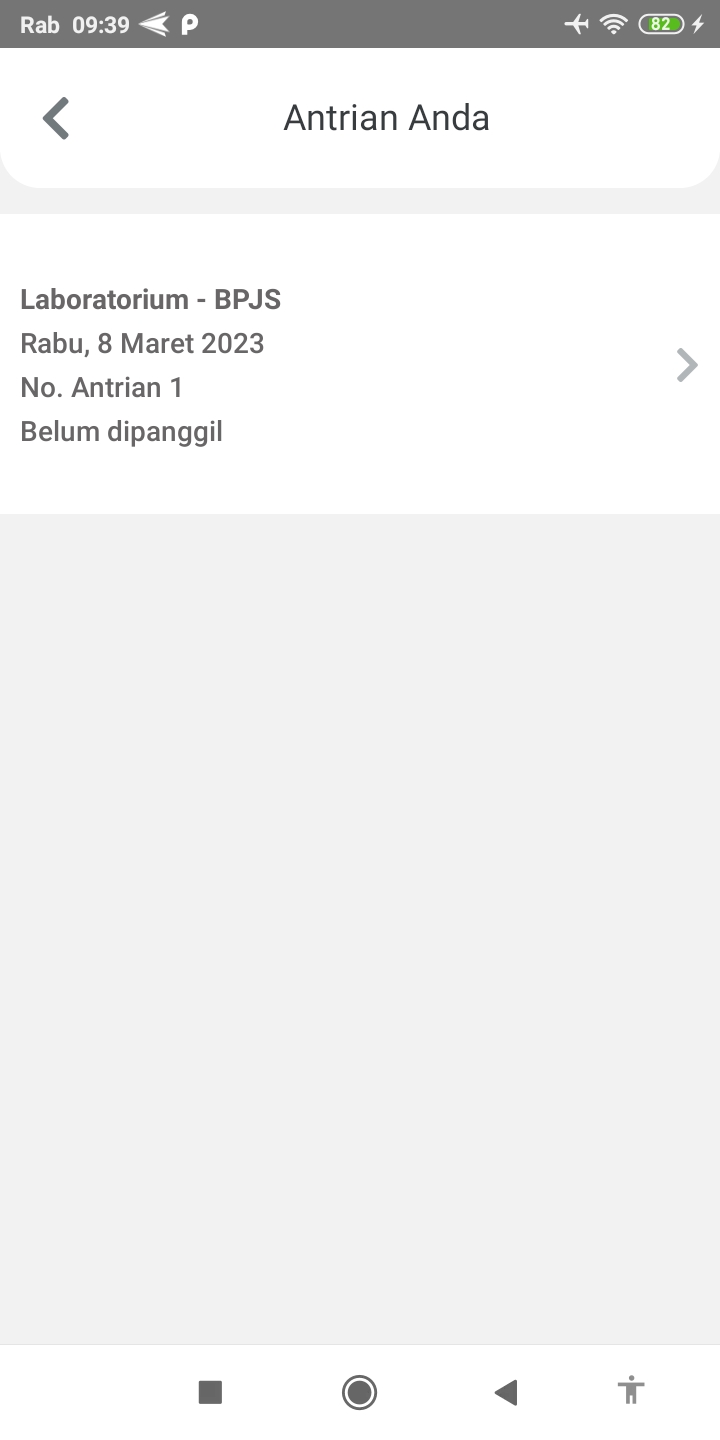The width and height of the screenshot is (720, 1440).
Task: Open the accessibility shortcut
Action: (631, 1390)
